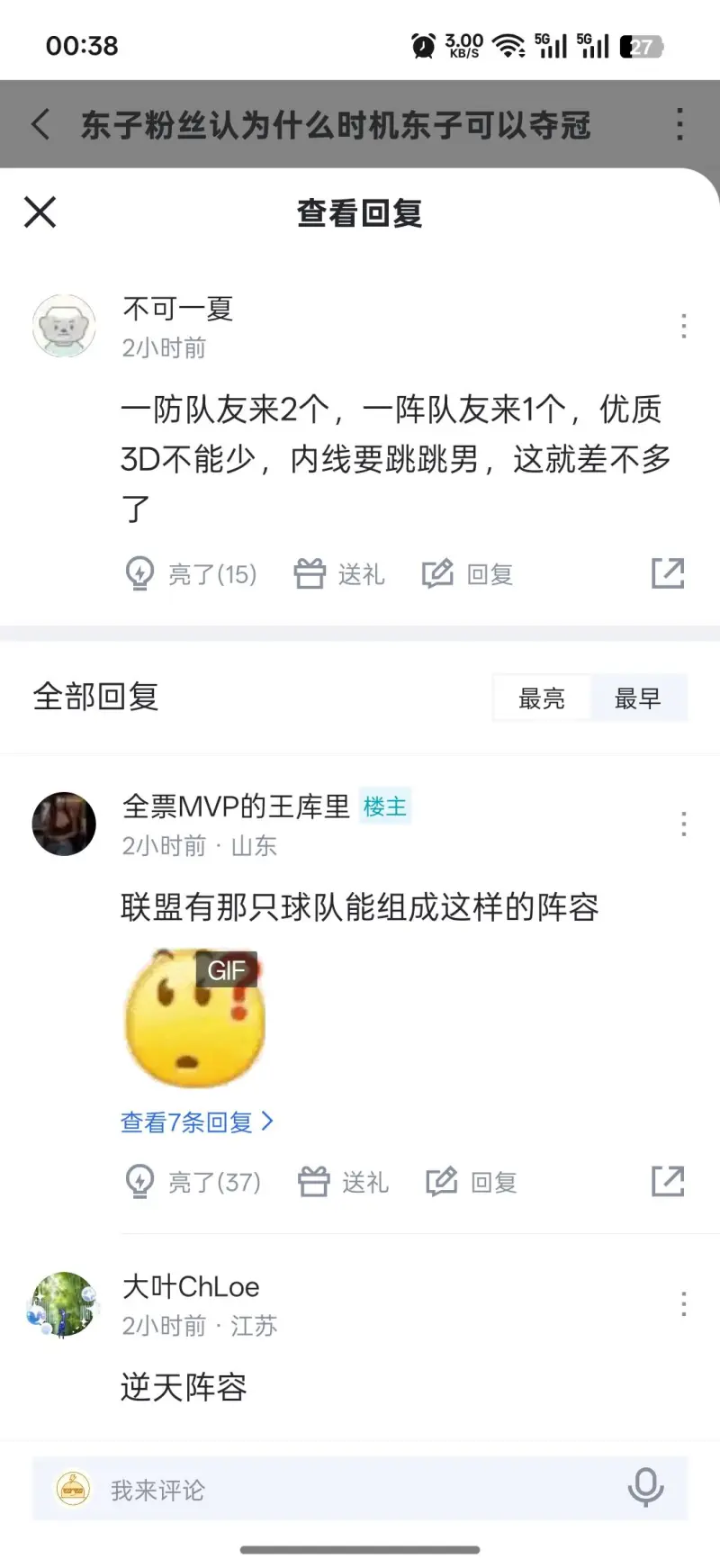The width and height of the screenshot is (720, 1568).
Task: Send a gift to 不可一夏's comment
Action: pos(339,573)
